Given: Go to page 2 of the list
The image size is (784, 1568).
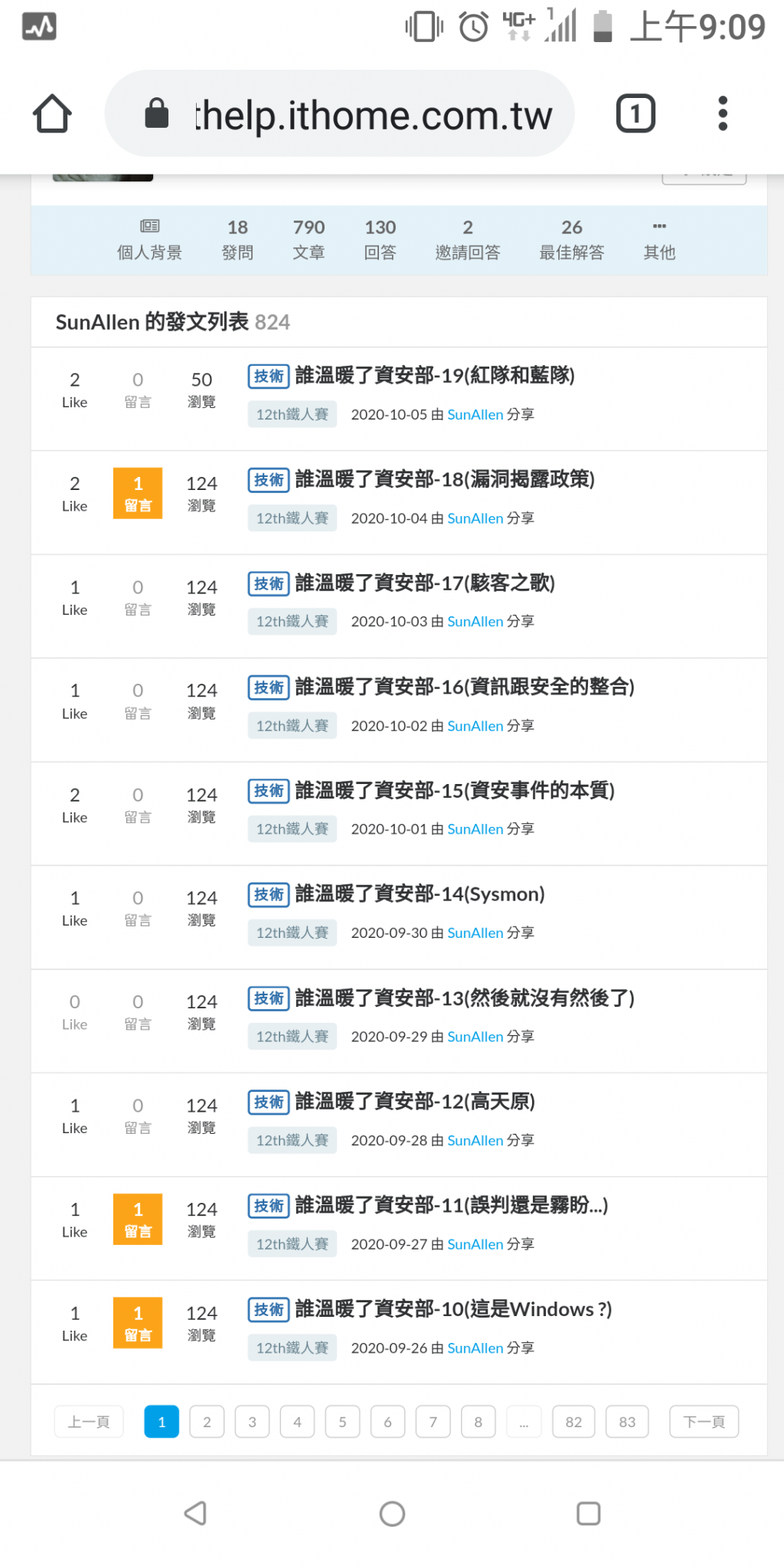Looking at the screenshot, I should tap(207, 1422).
